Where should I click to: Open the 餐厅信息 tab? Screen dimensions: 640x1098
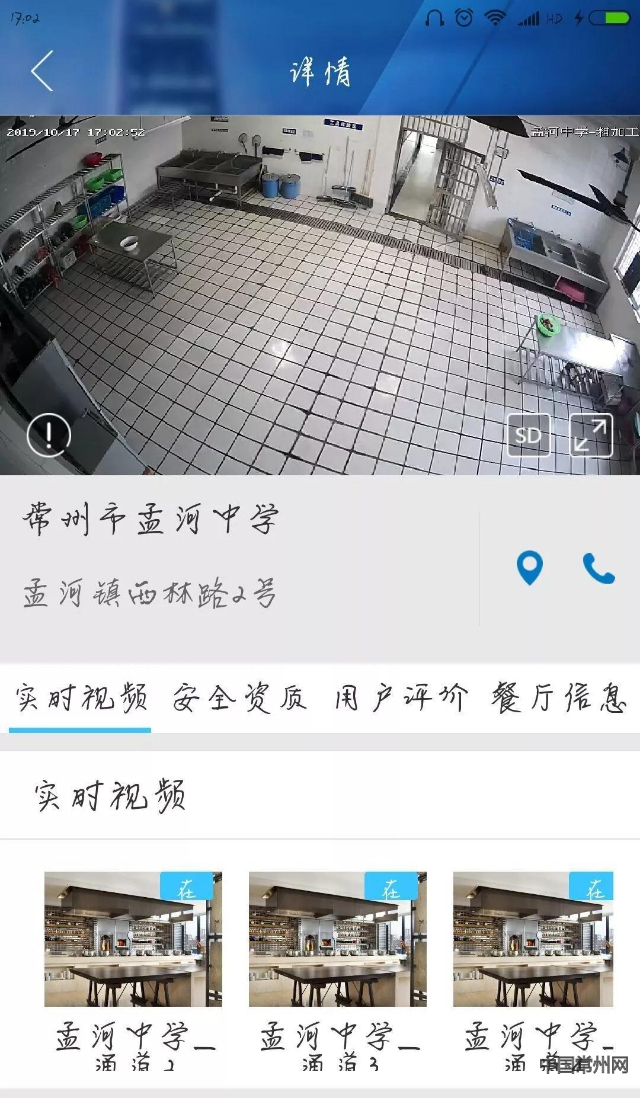[558, 697]
